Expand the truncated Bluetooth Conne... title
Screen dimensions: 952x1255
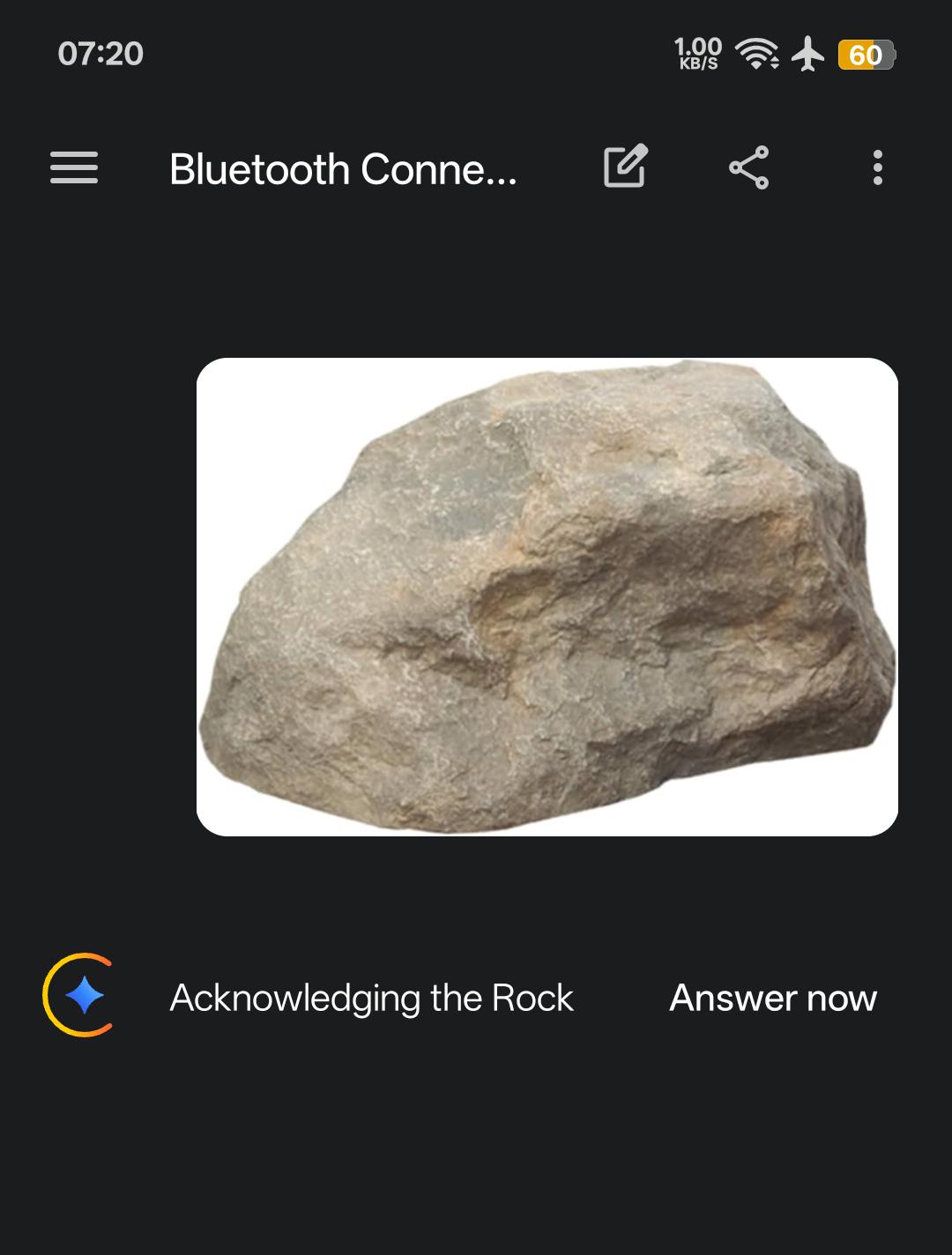pos(344,167)
